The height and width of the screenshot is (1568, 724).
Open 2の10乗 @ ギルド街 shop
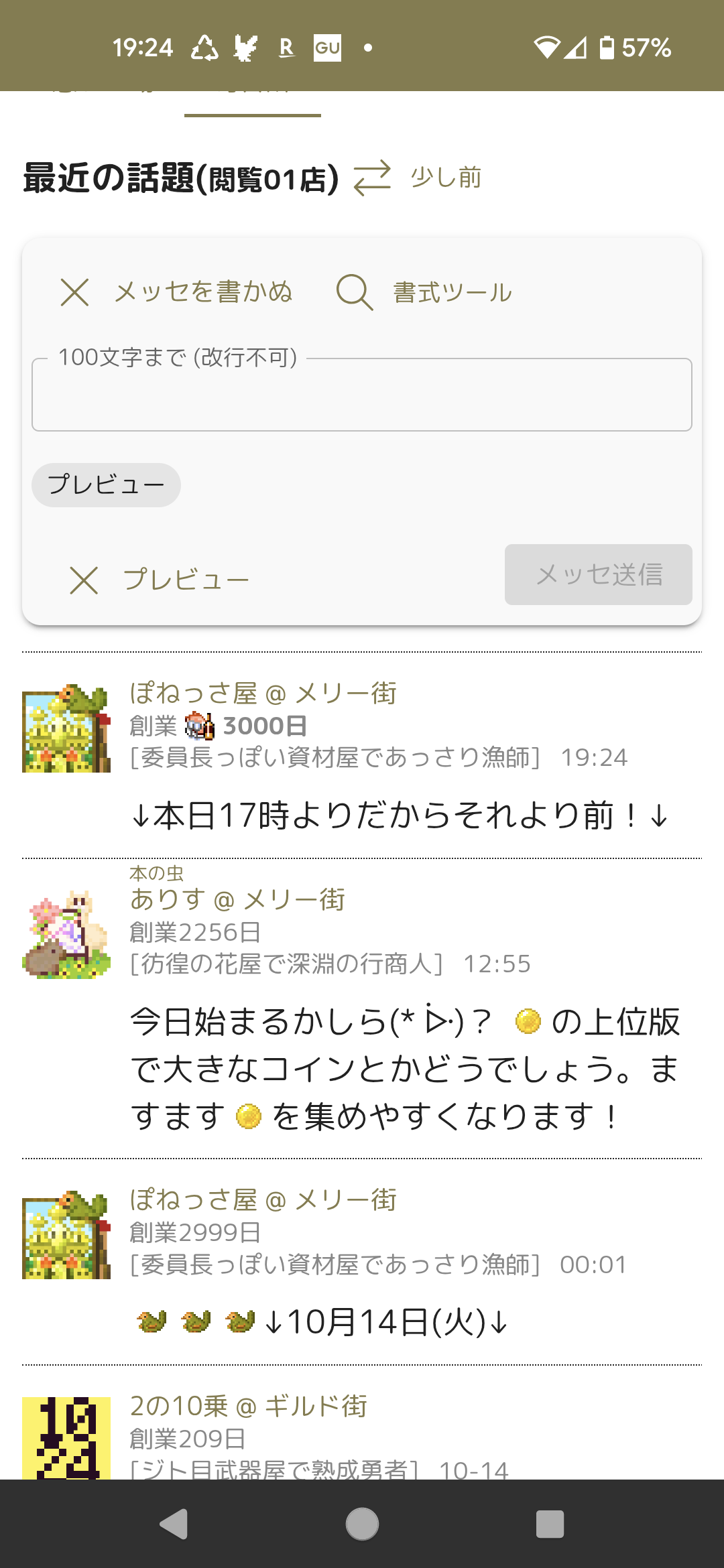point(248,1406)
